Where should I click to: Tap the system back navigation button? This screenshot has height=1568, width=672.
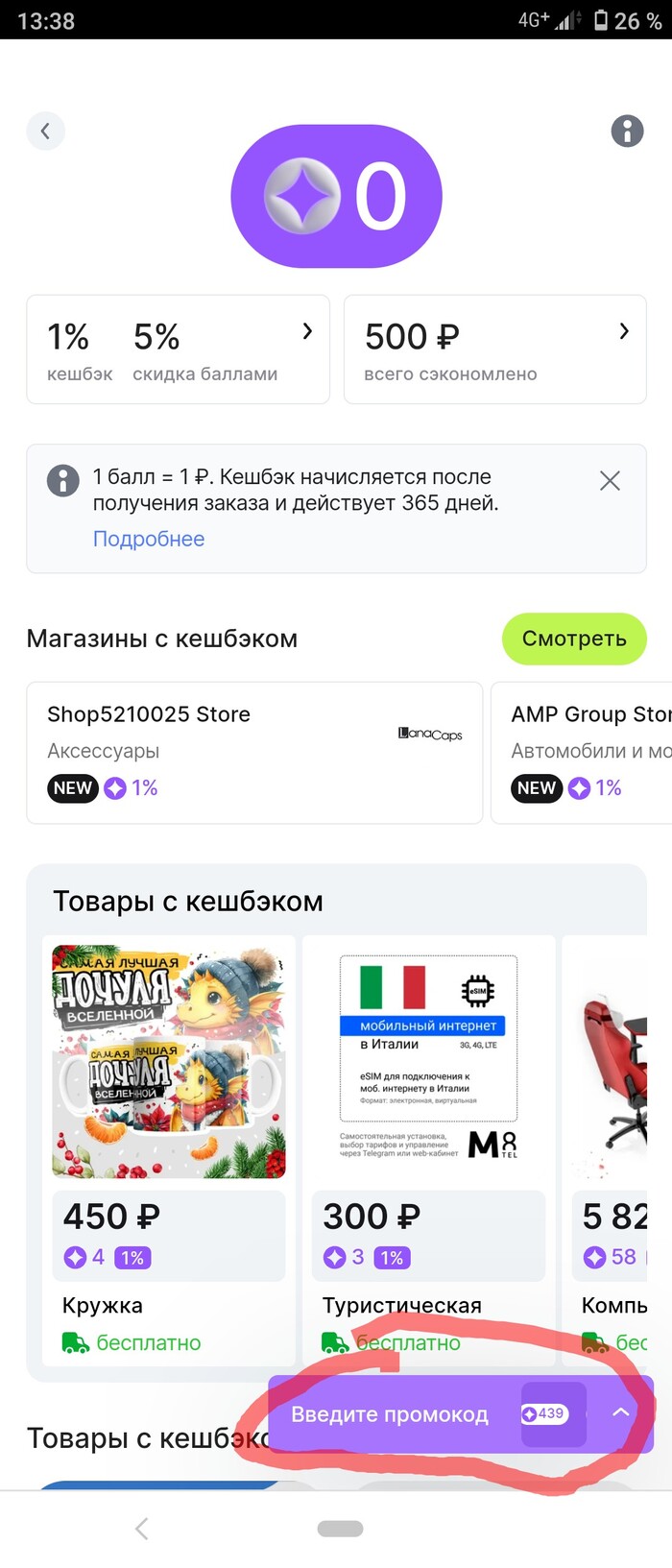click(x=141, y=1529)
